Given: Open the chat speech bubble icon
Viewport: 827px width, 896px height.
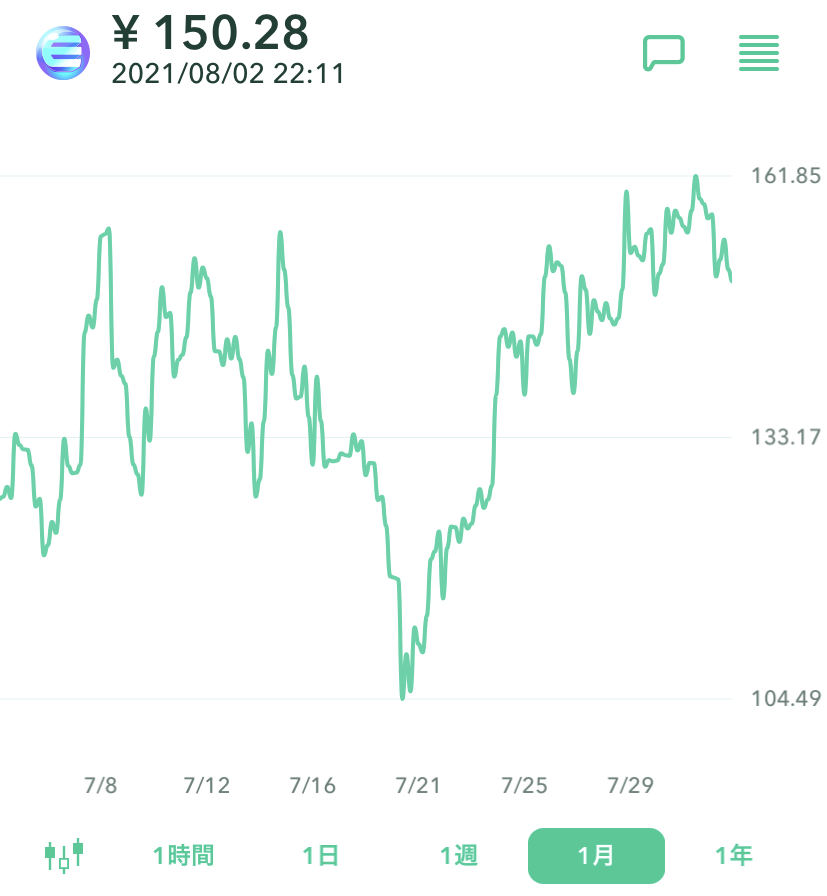Looking at the screenshot, I should (x=663, y=52).
